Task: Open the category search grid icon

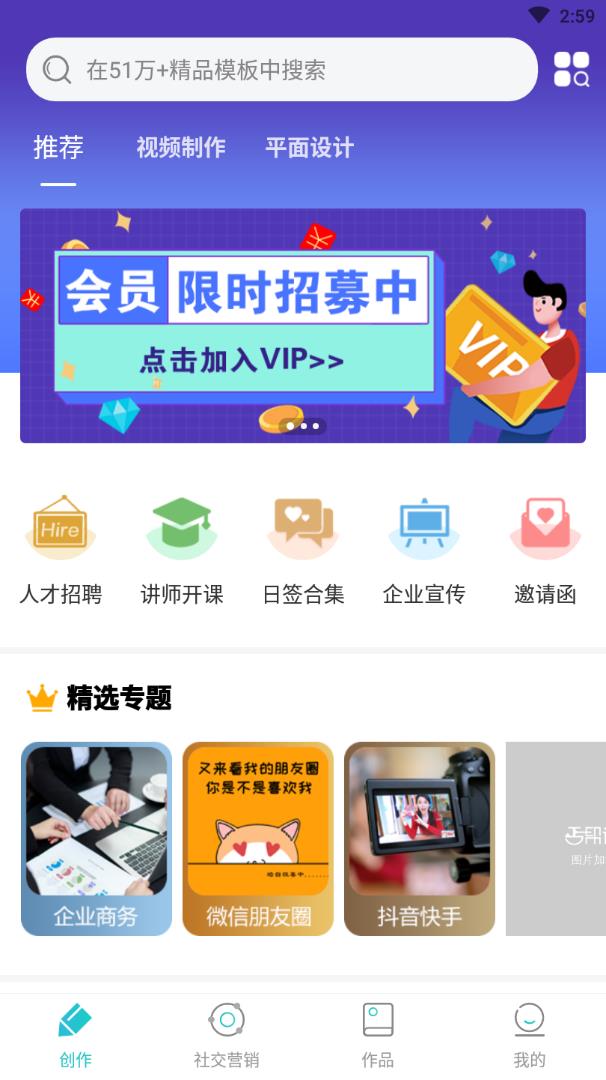Action: 572,70
